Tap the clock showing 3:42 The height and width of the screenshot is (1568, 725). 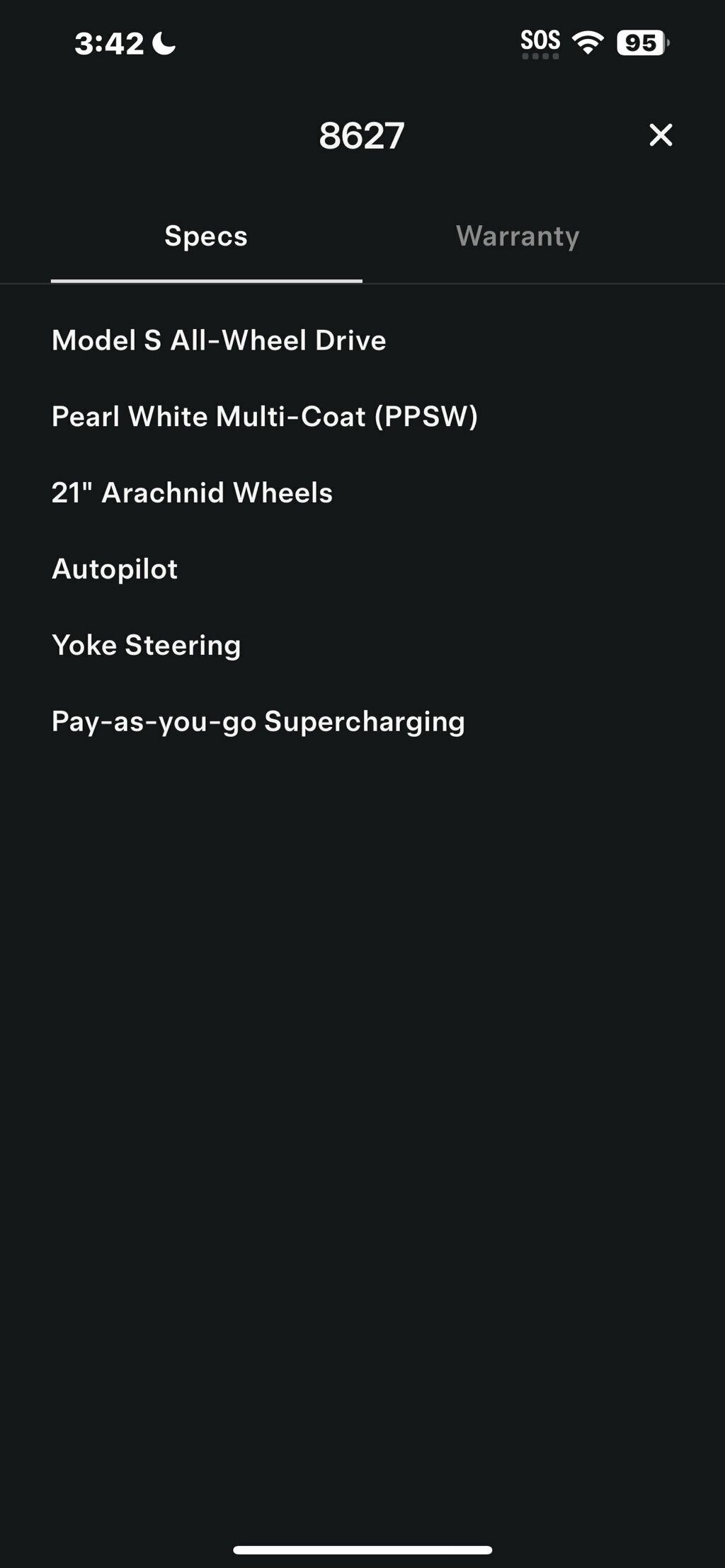click(x=108, y=42)
